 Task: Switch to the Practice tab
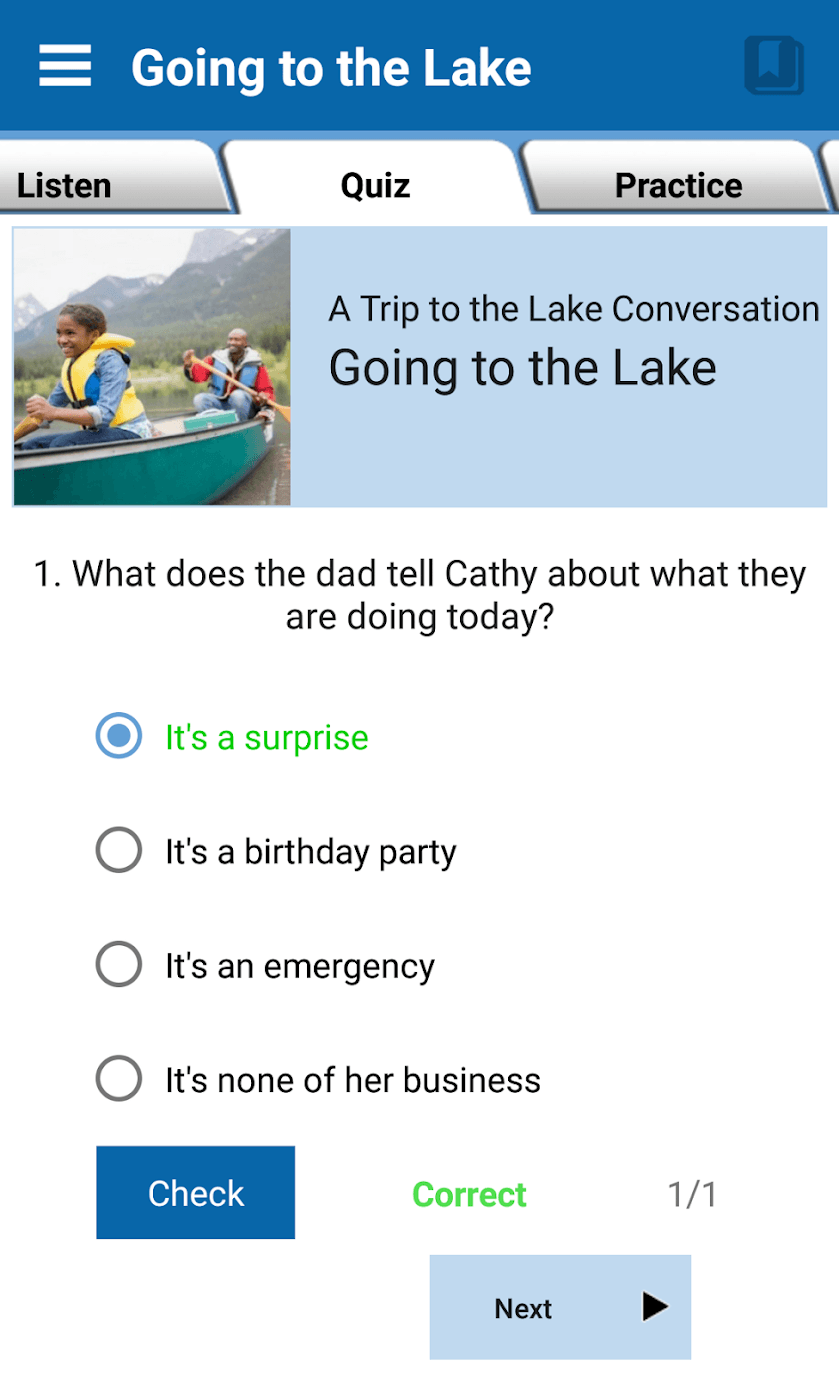678,185
